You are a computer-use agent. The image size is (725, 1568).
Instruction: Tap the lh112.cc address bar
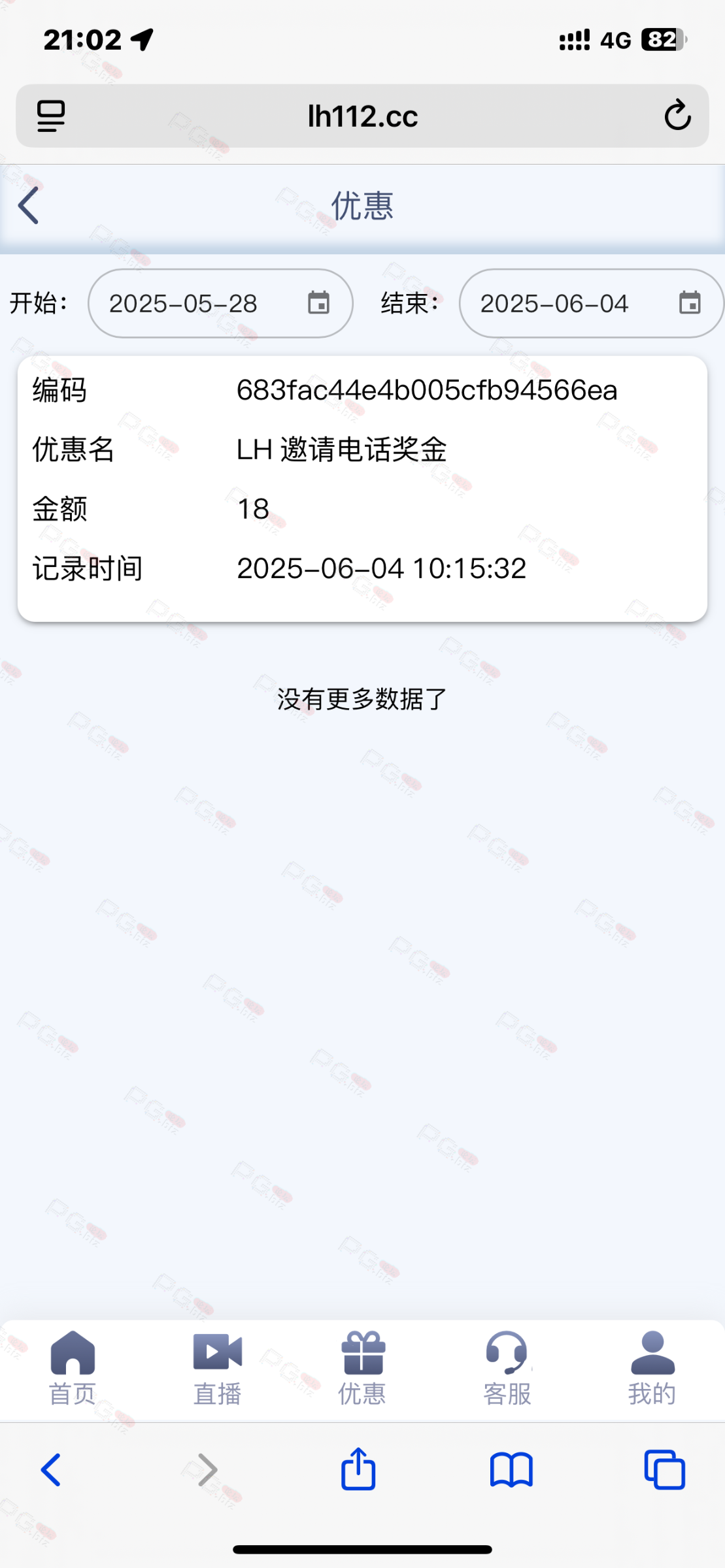[x=362, y=116]
